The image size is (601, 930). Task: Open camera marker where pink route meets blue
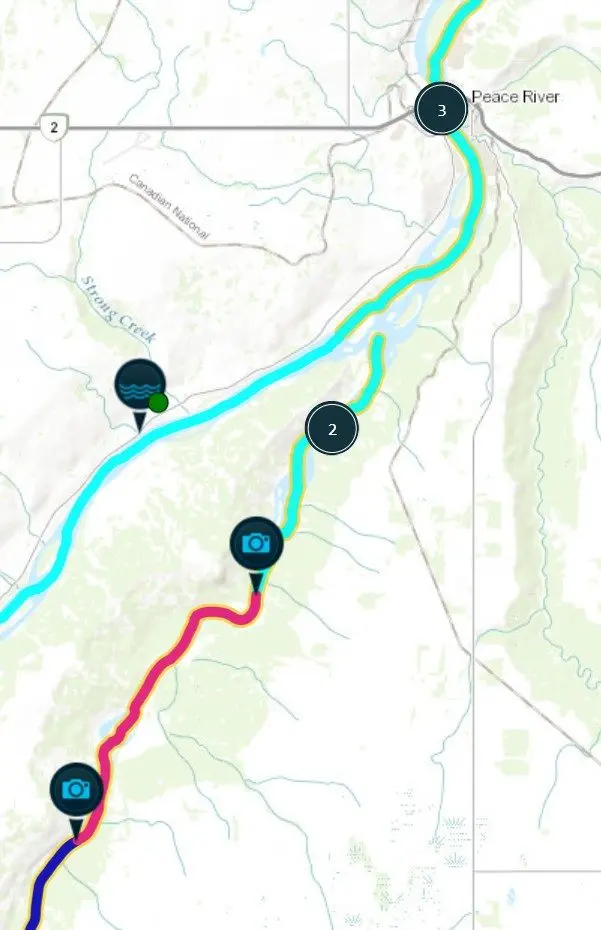click(76, 789)
